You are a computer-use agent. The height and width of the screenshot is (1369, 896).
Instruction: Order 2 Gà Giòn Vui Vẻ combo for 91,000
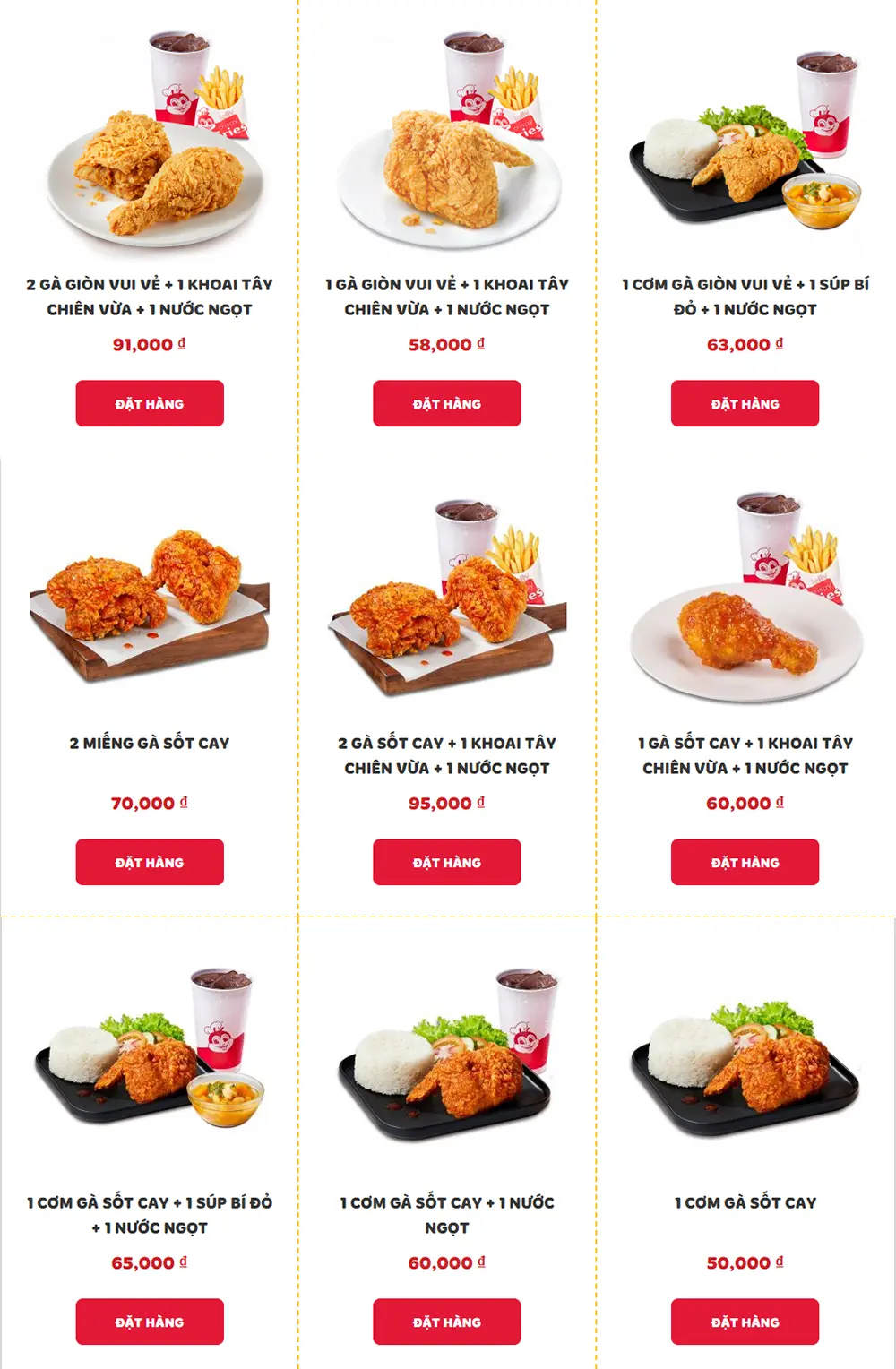[x=150, y=403]
